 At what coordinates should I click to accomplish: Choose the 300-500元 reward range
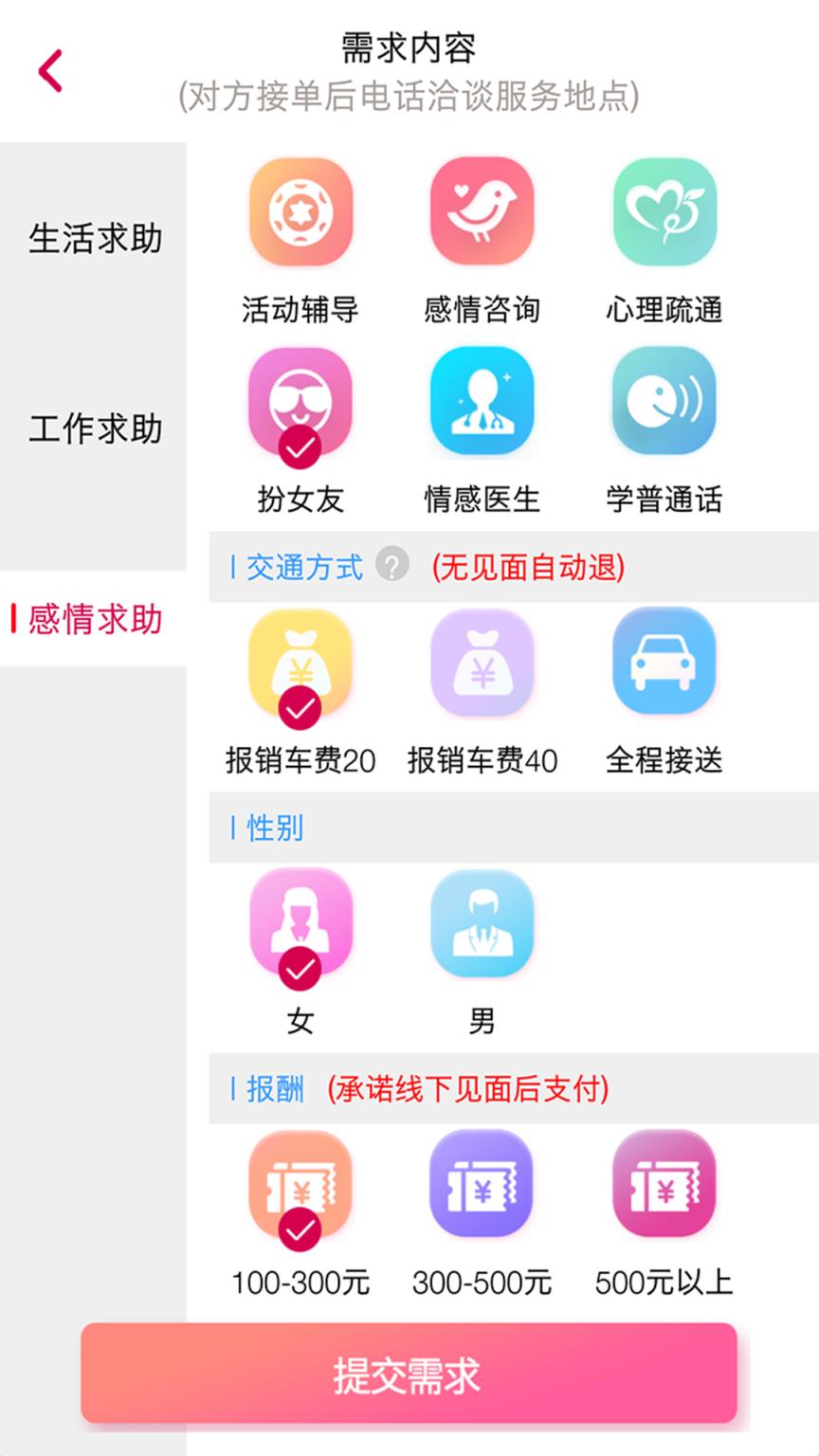(x=482, y=1187)
